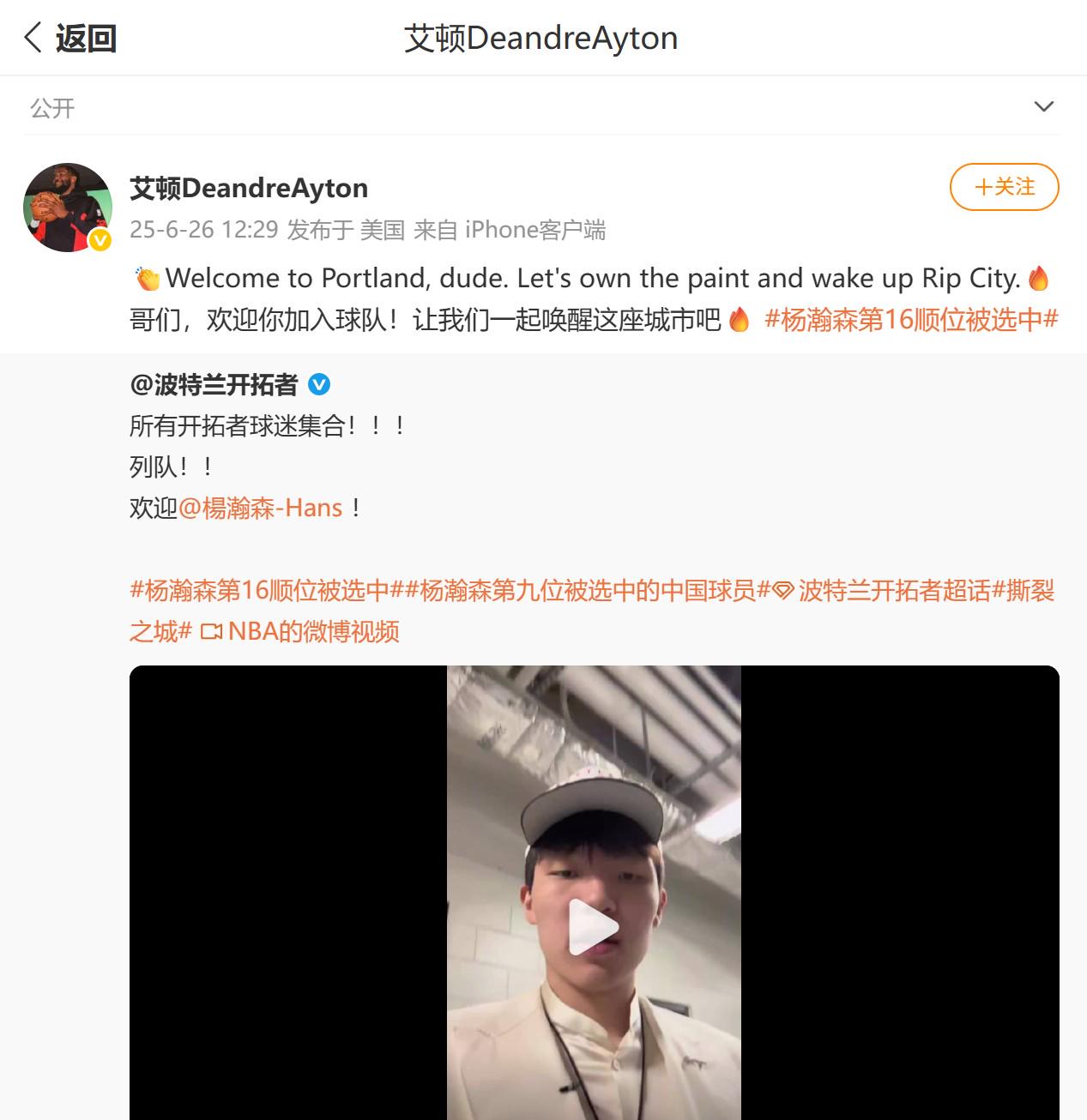The height and width of the screenshot is (1120, 1087).
Task: Open the @楊瀚森-Hans mention link
Action: coord(261,508)
